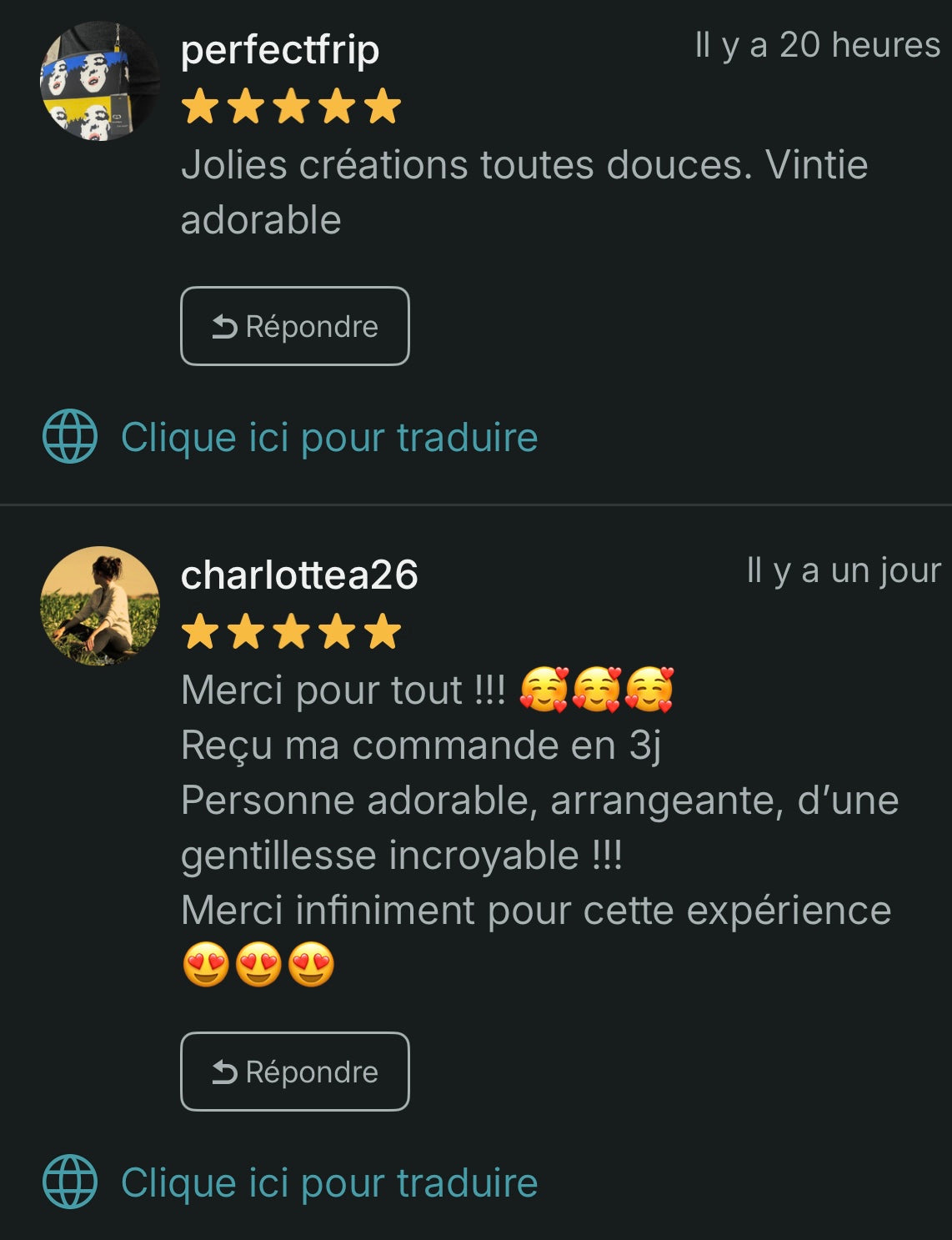
Task: View the perfectfrip username profile
Action: coord(280,50)
